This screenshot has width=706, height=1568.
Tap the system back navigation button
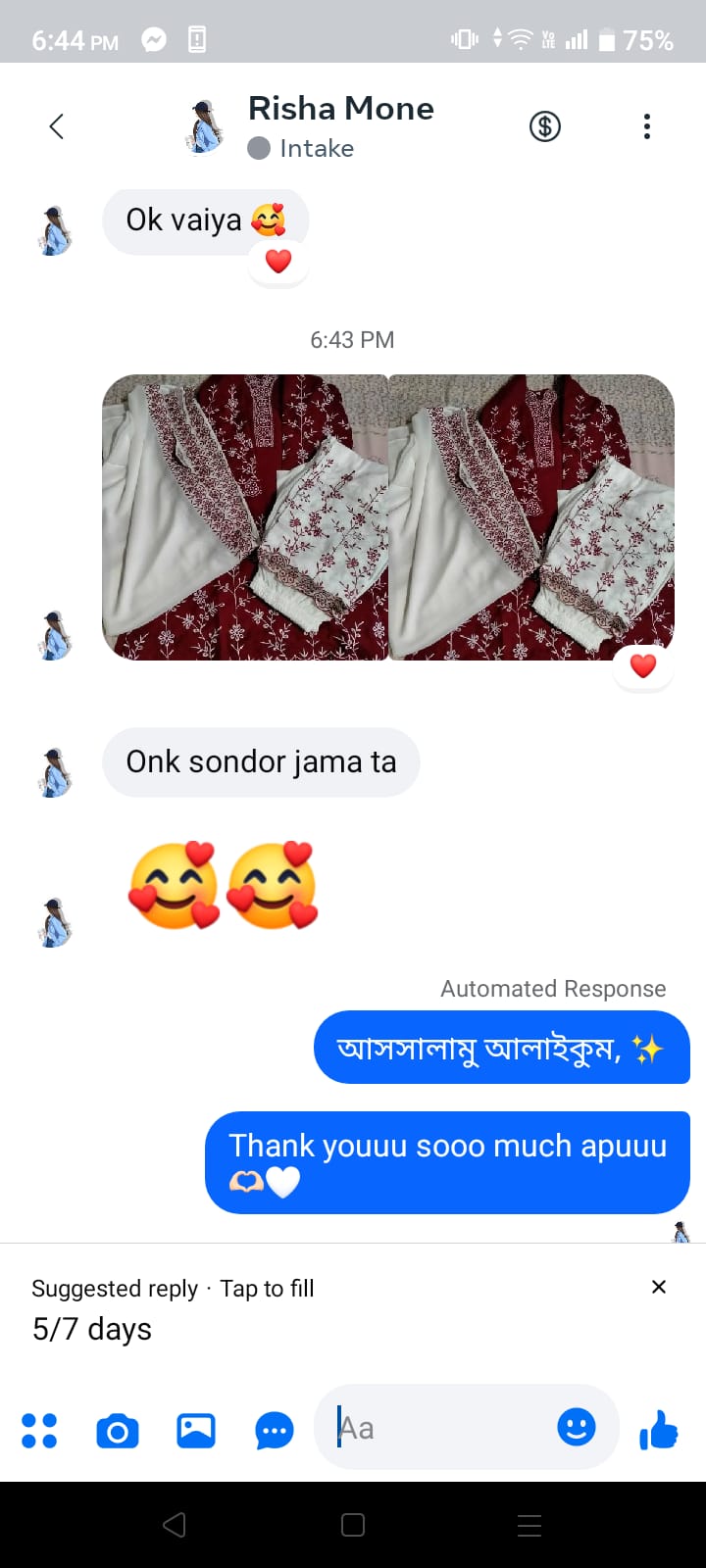[175, 1525]
